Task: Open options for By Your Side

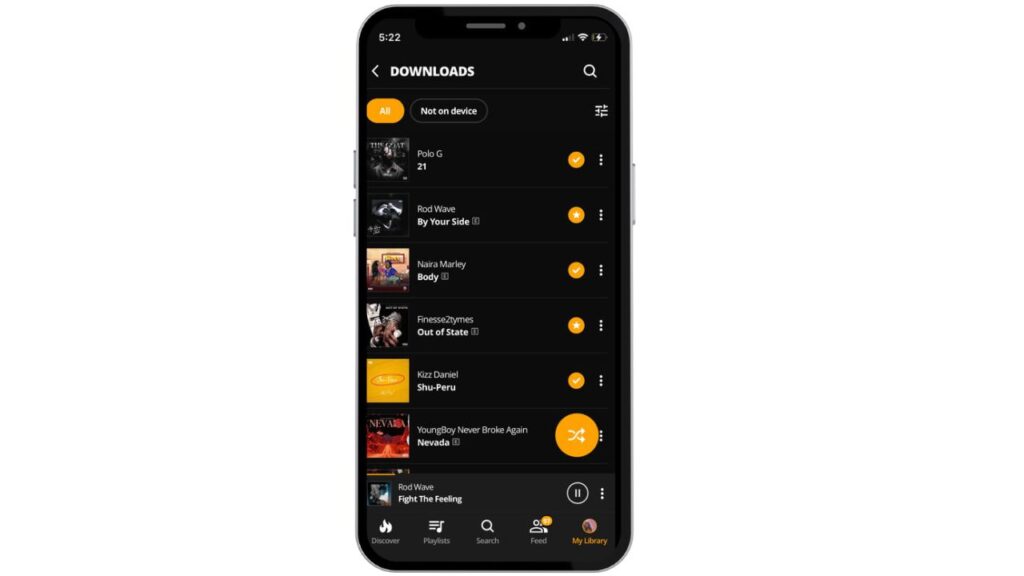Action: click(601, 215)
